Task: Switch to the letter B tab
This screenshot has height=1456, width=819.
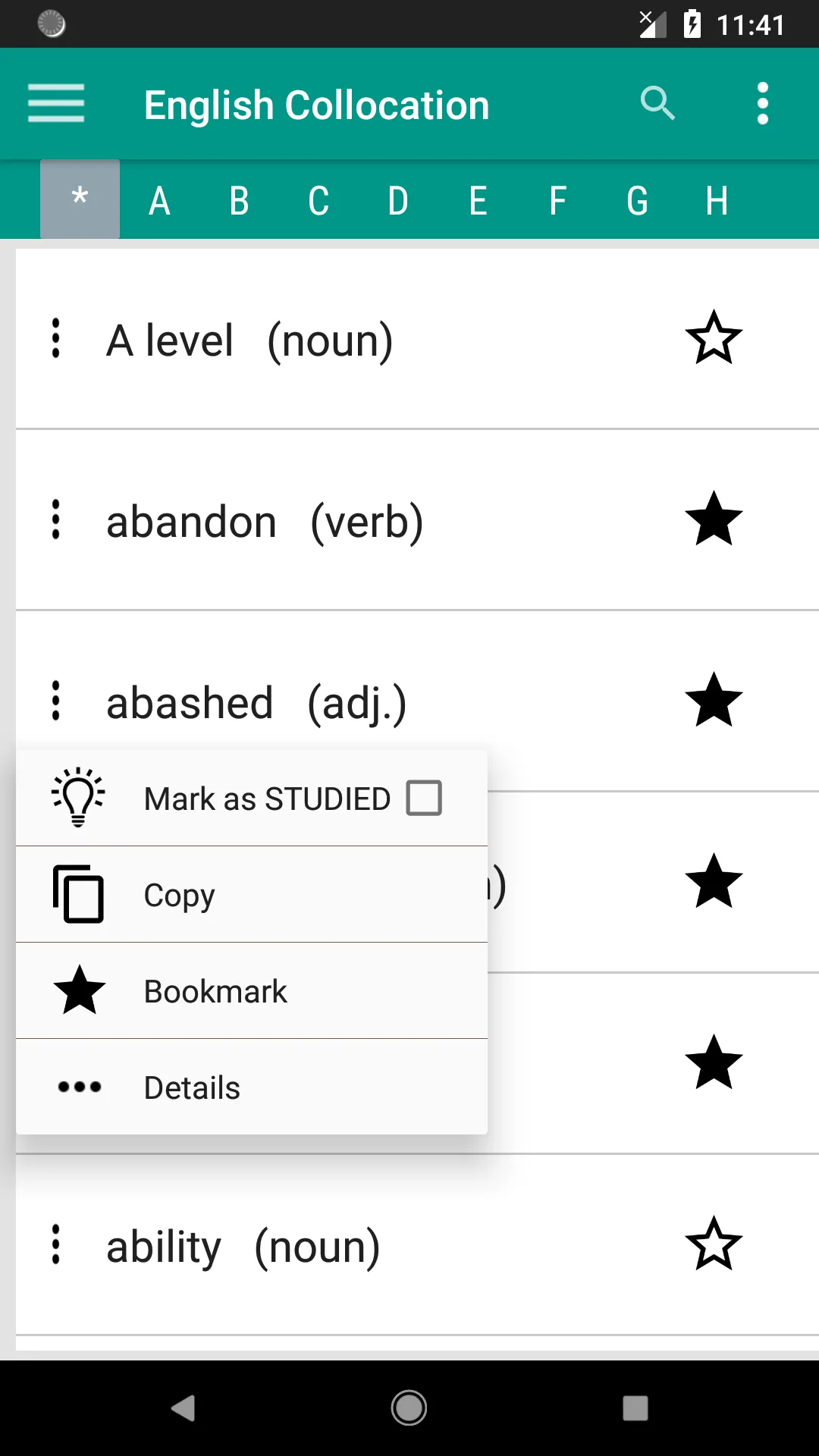Action: 237,199
